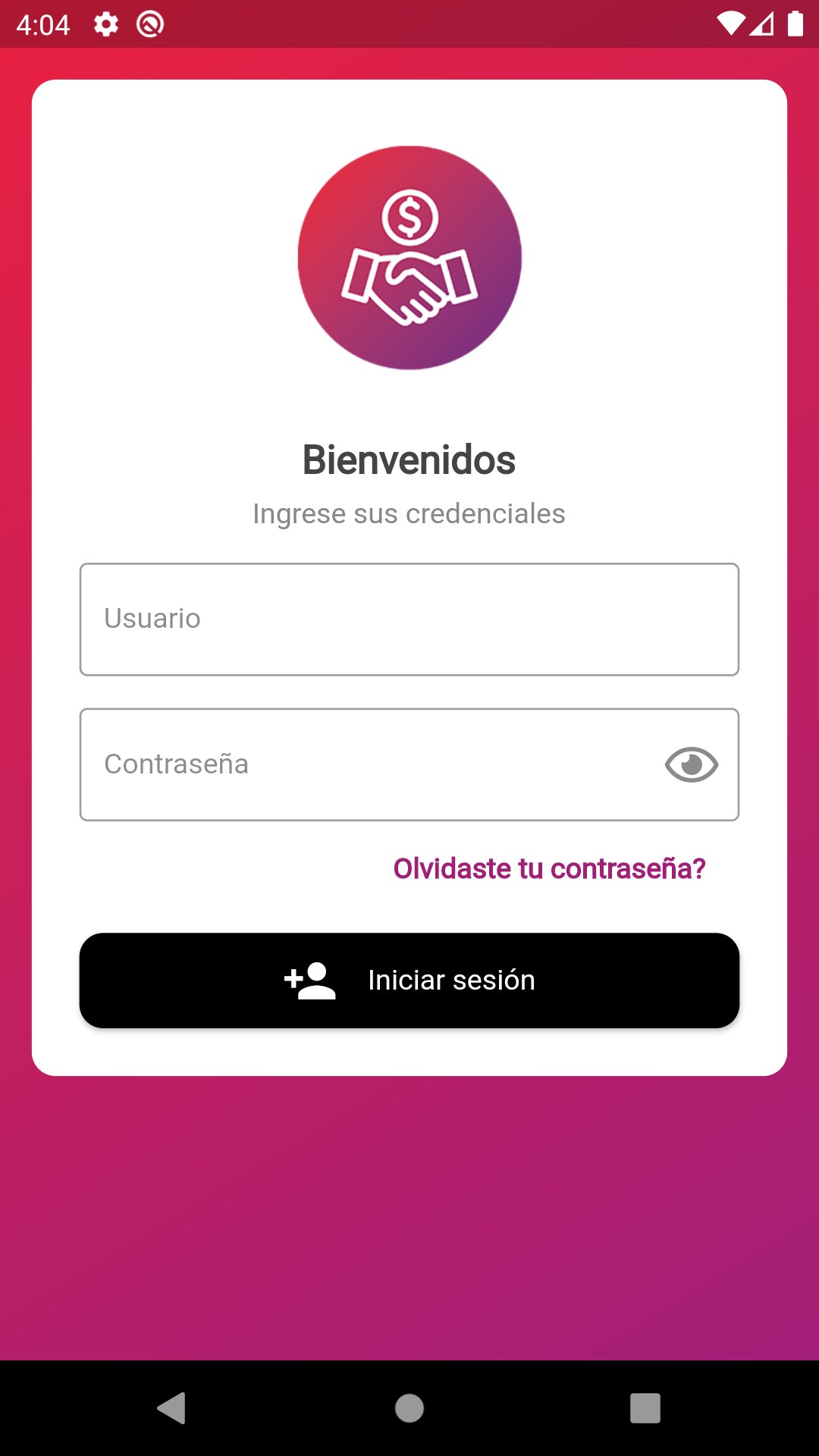Go to the home screen
The height and width of the screenshot is (1456, 819).
tap(409, 1408)
